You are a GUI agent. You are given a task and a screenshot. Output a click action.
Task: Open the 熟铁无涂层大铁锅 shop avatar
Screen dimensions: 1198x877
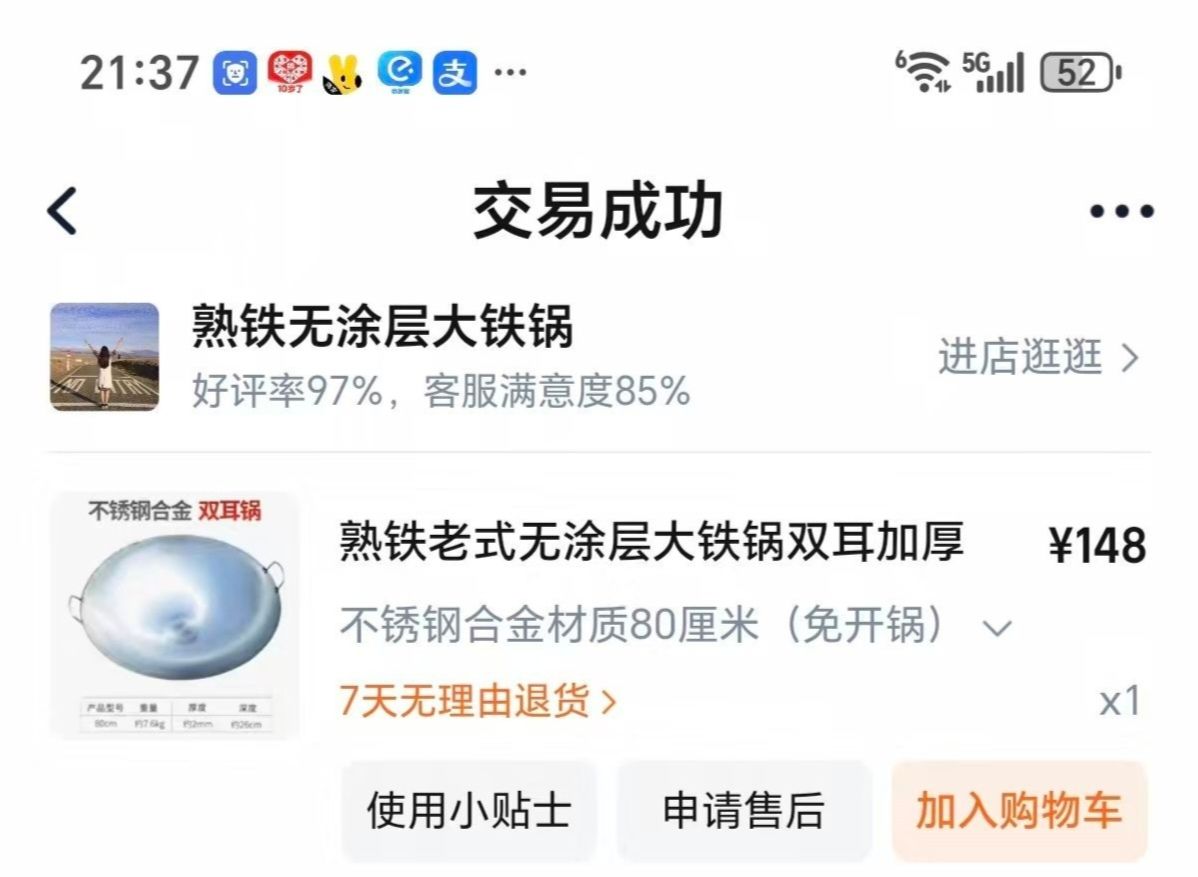point(105,357)
